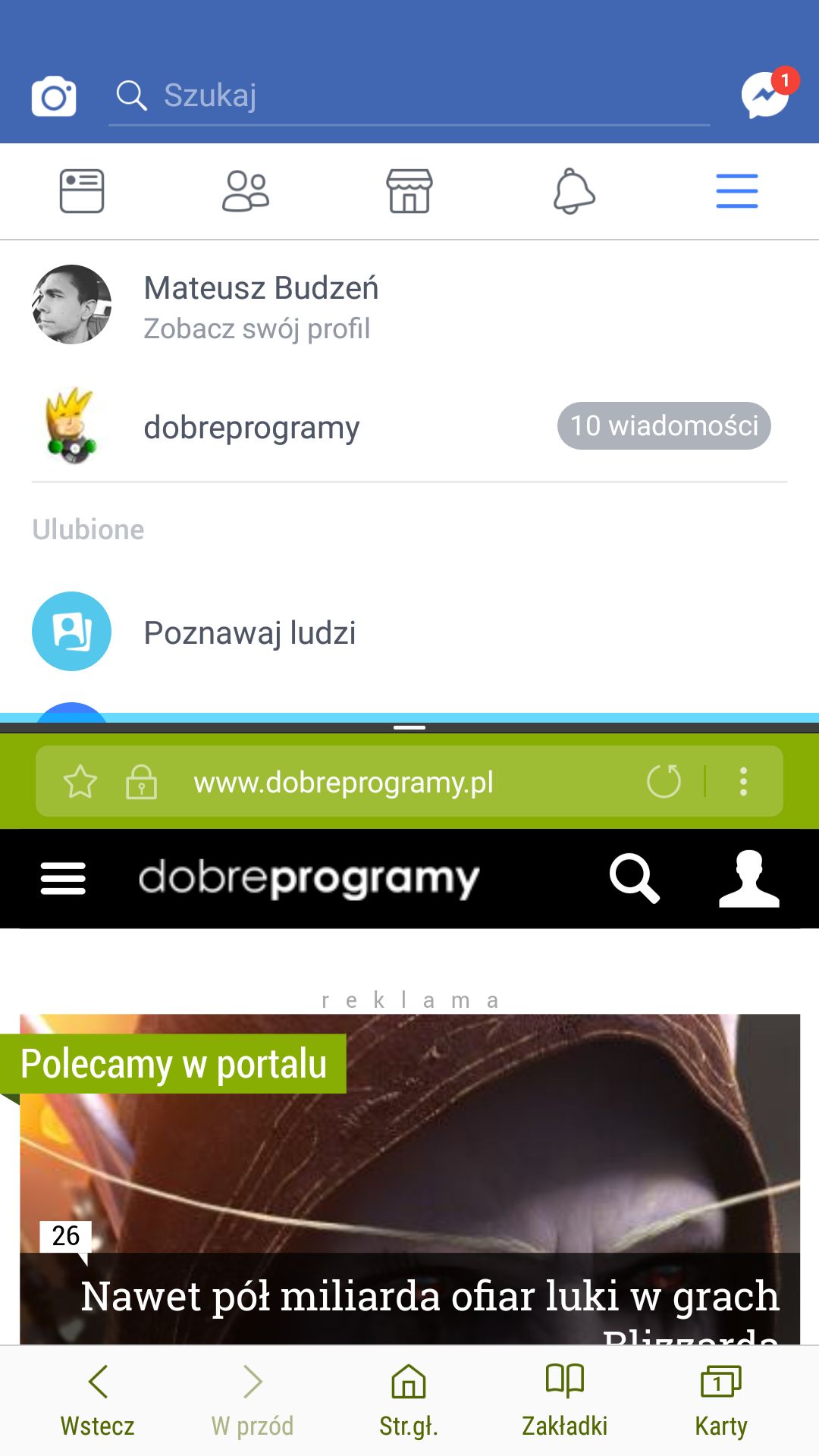Open the dobreprogramy user account icon
Screen dimensions: 819x1456
tap(749, 878)
